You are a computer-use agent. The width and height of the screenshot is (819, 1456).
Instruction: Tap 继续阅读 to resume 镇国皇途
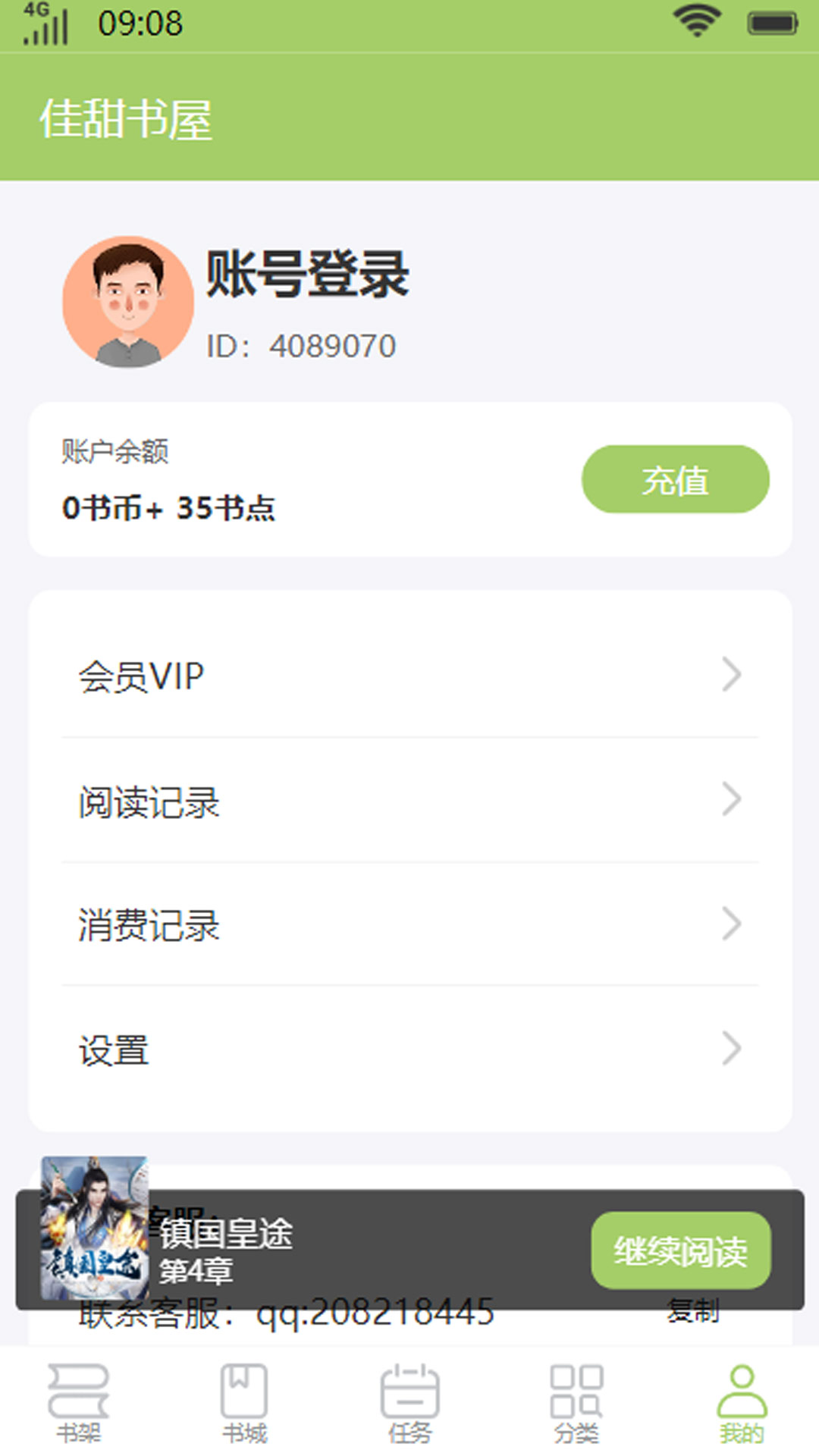pos(680,1250)
